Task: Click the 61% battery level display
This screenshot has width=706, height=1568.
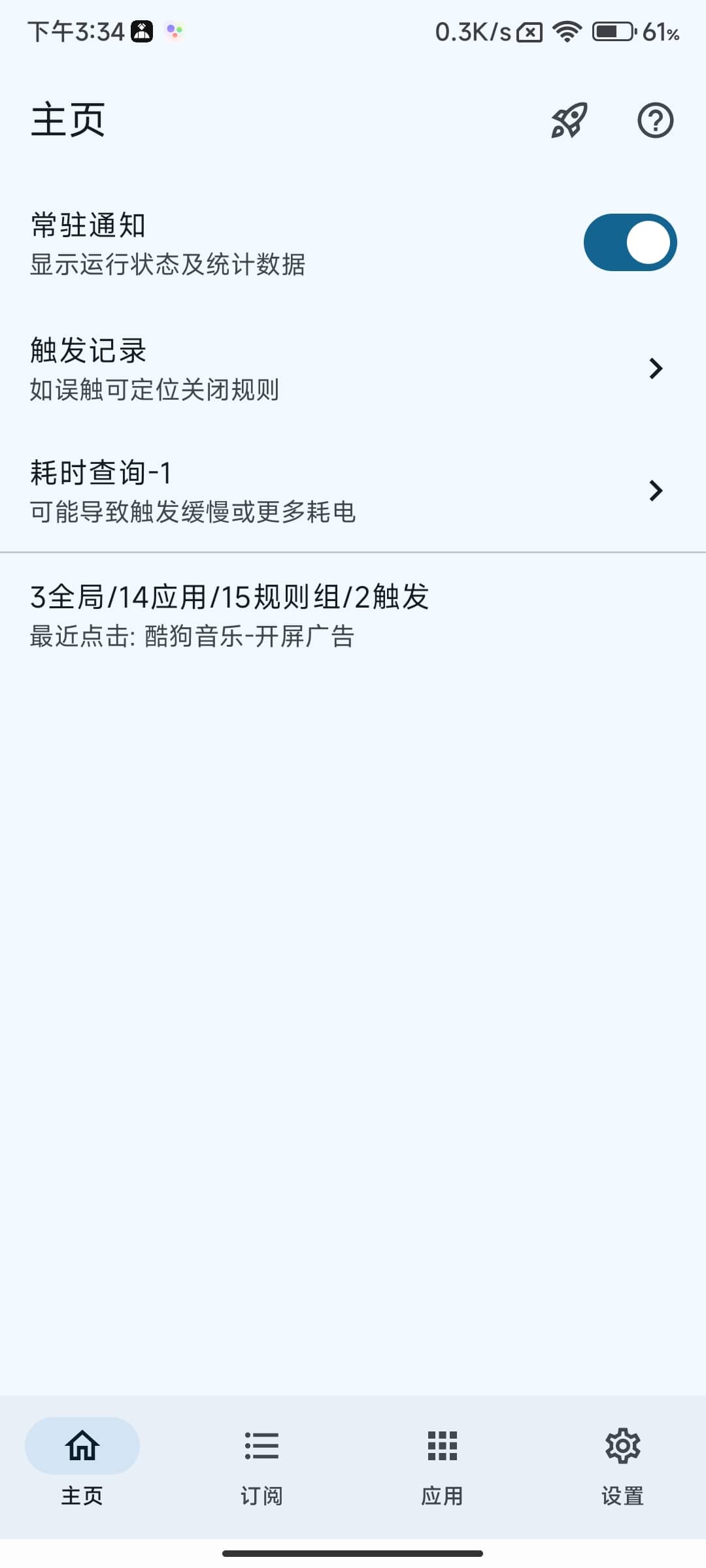Action: 658,33
